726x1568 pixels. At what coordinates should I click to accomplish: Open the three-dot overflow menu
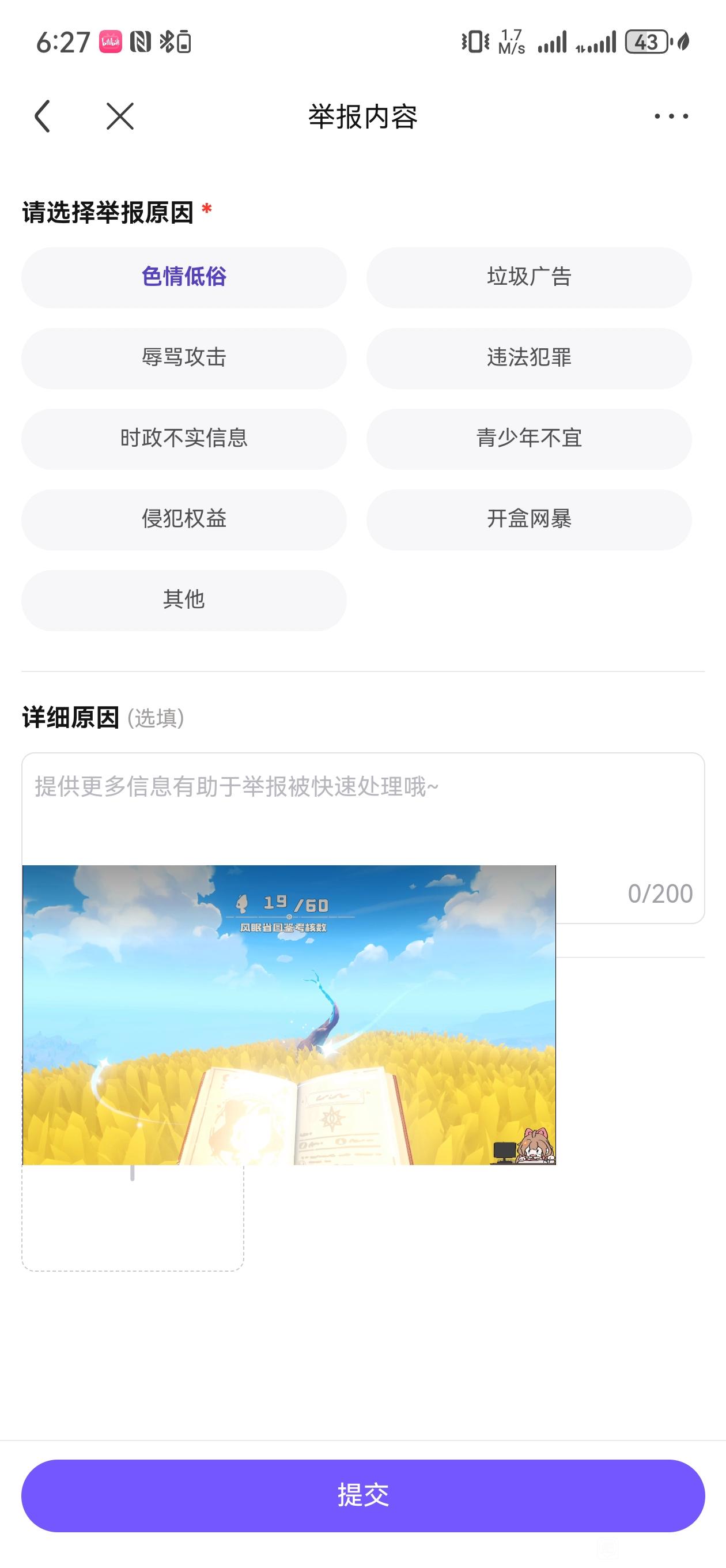pos(671,116)
